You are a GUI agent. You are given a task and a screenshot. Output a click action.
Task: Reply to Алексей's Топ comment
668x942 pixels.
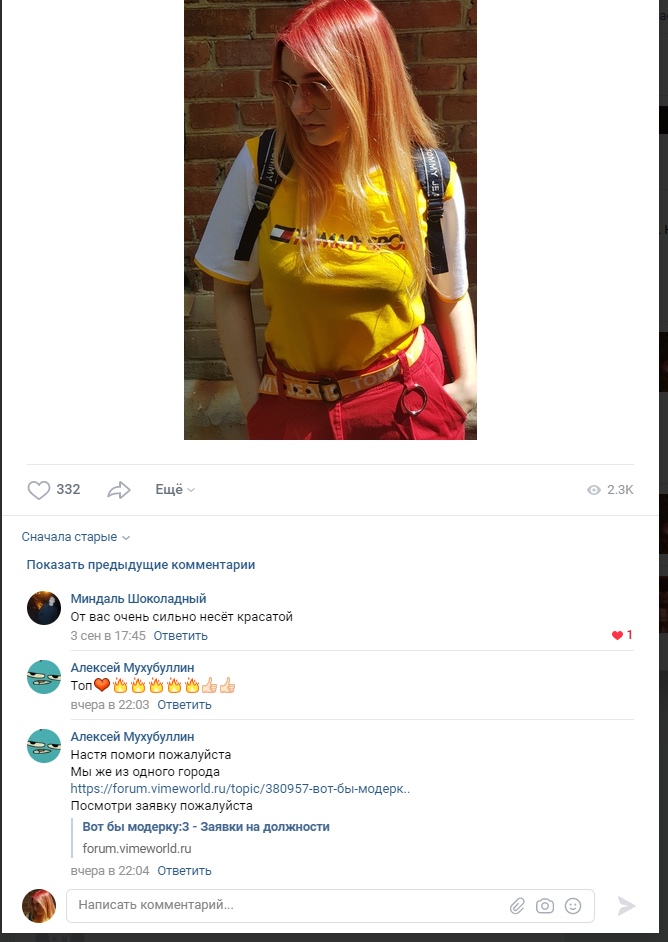point(184,705)
